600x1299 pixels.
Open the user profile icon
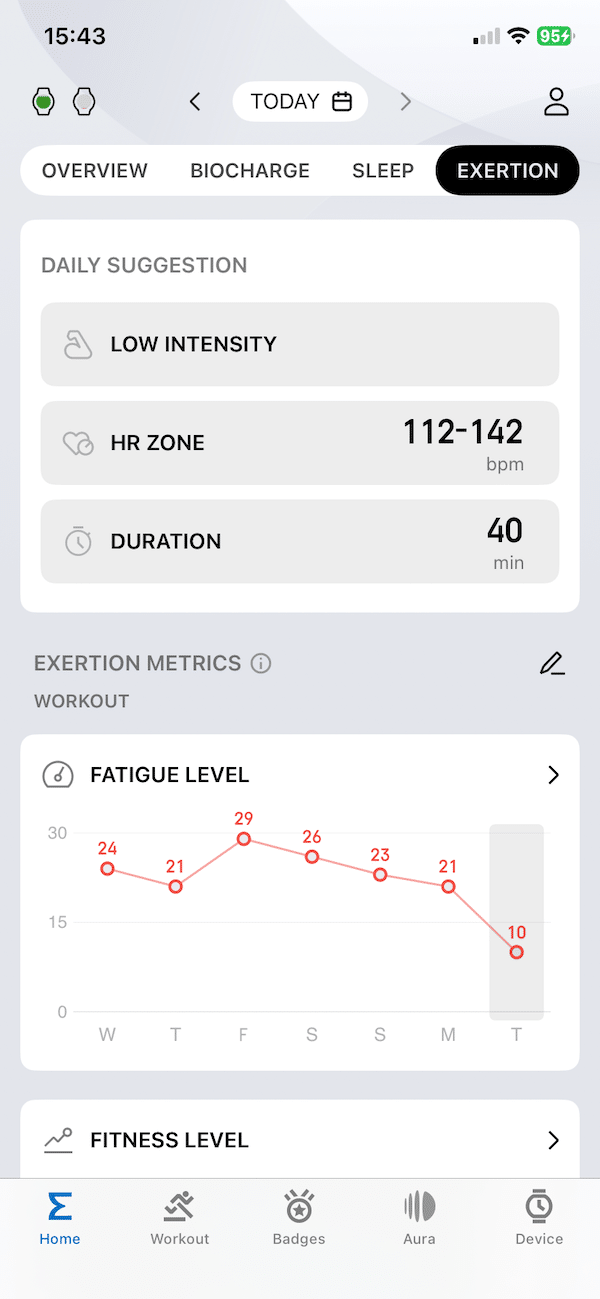point(556,101)
